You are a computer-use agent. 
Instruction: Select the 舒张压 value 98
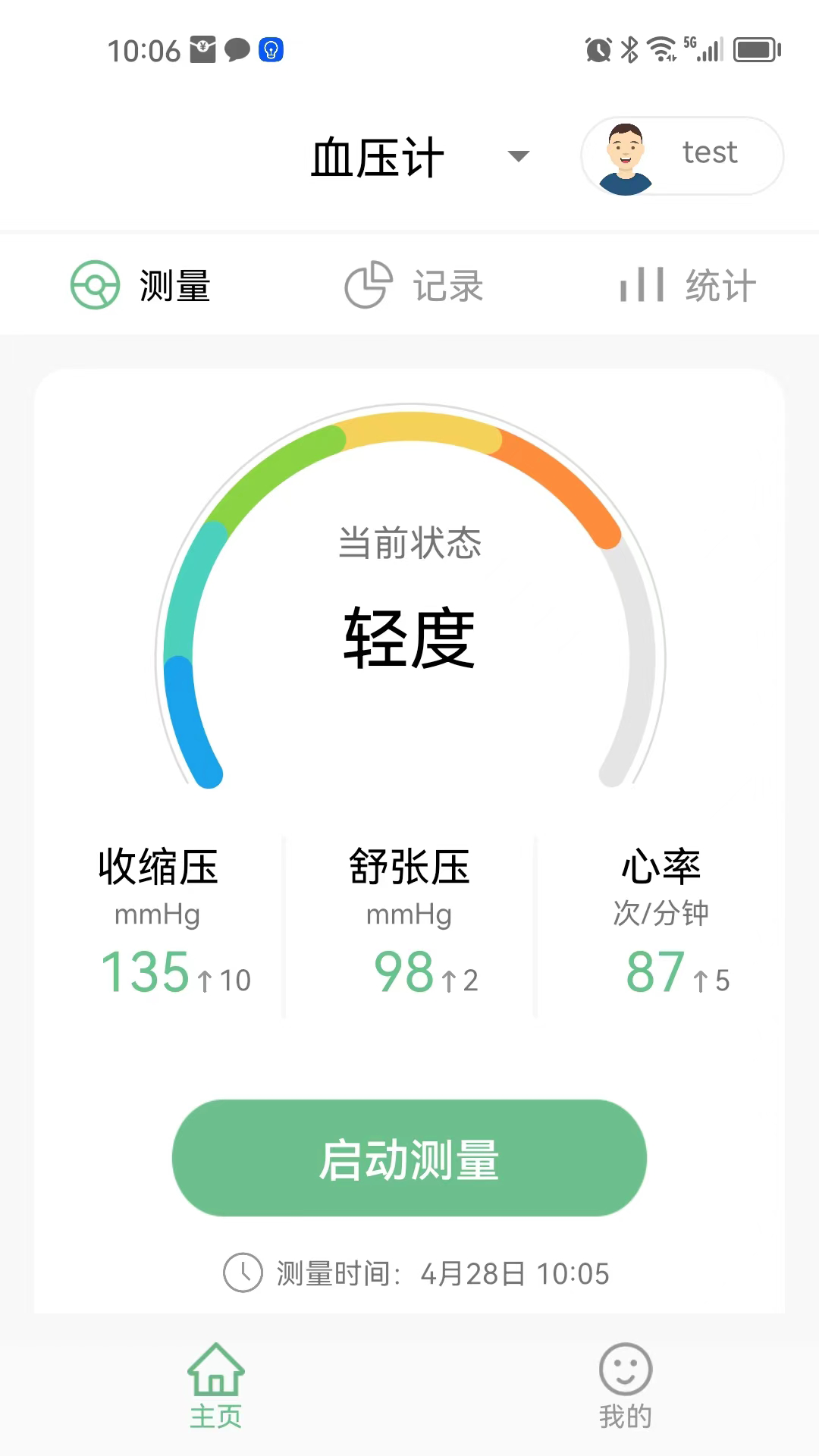pyautogui.click(x=403, y=973)
